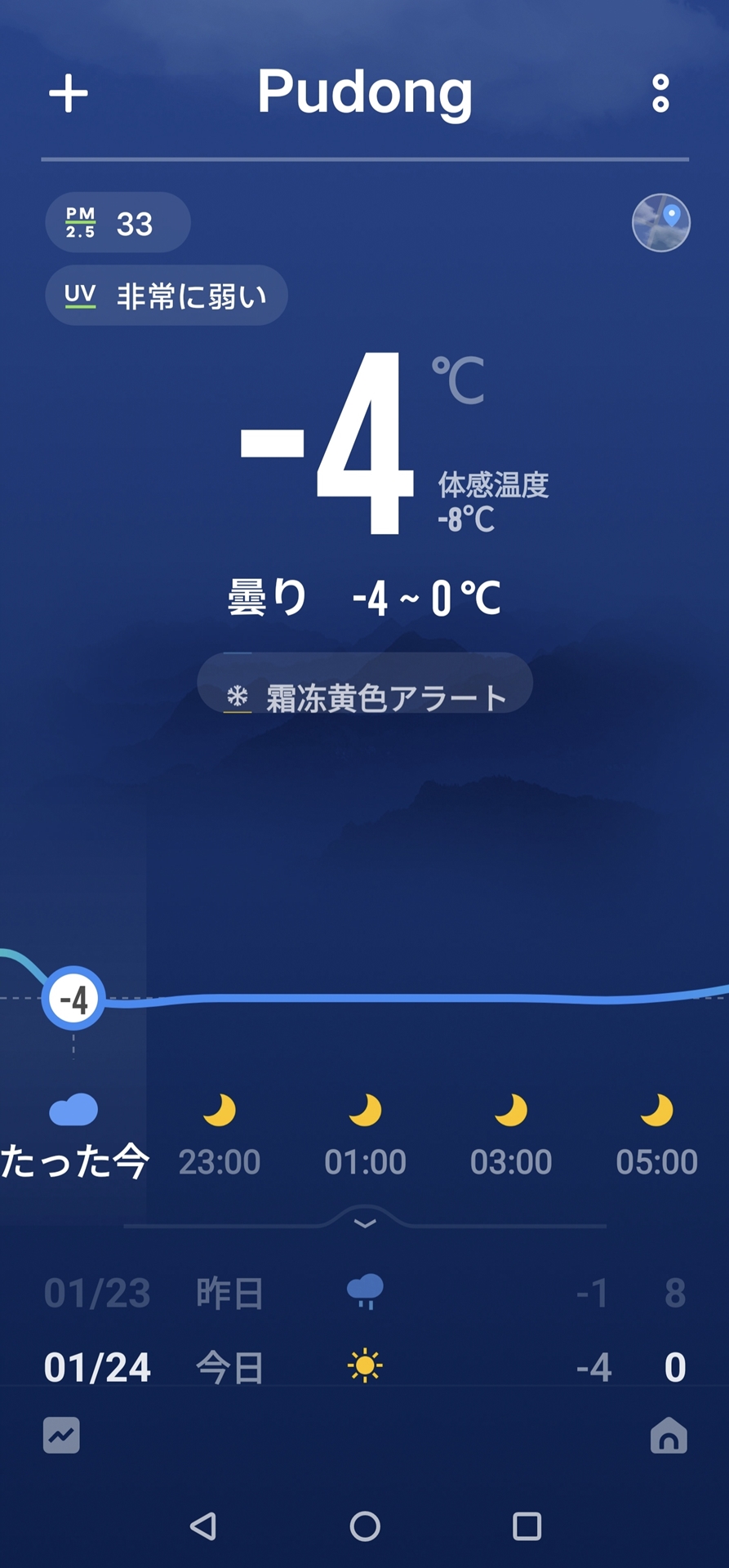Go back using system navigation
This screenshot has height=1568, width=729.
pos(203,1526)
